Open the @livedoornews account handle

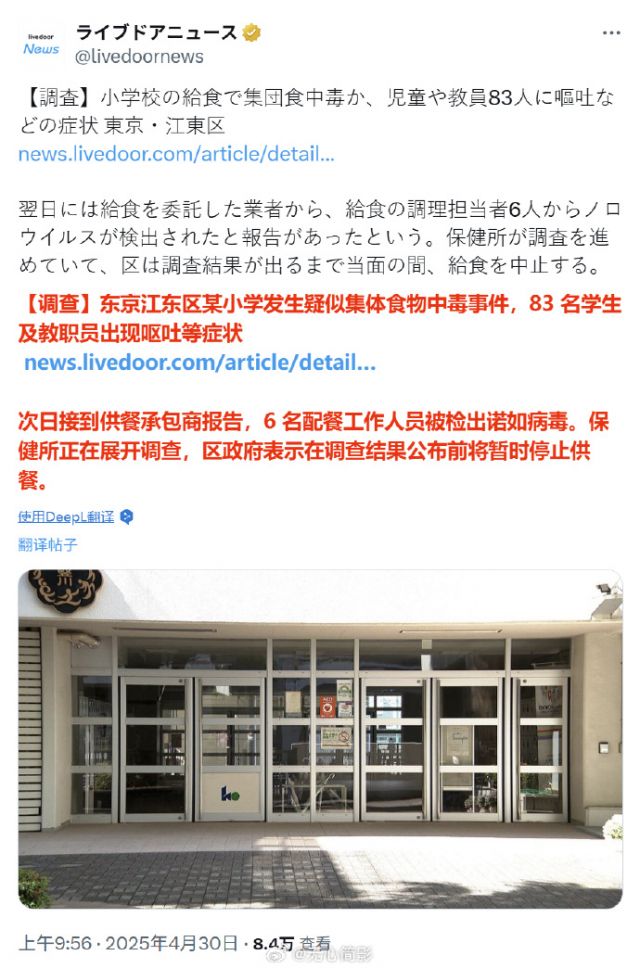[x=140, y=57]
